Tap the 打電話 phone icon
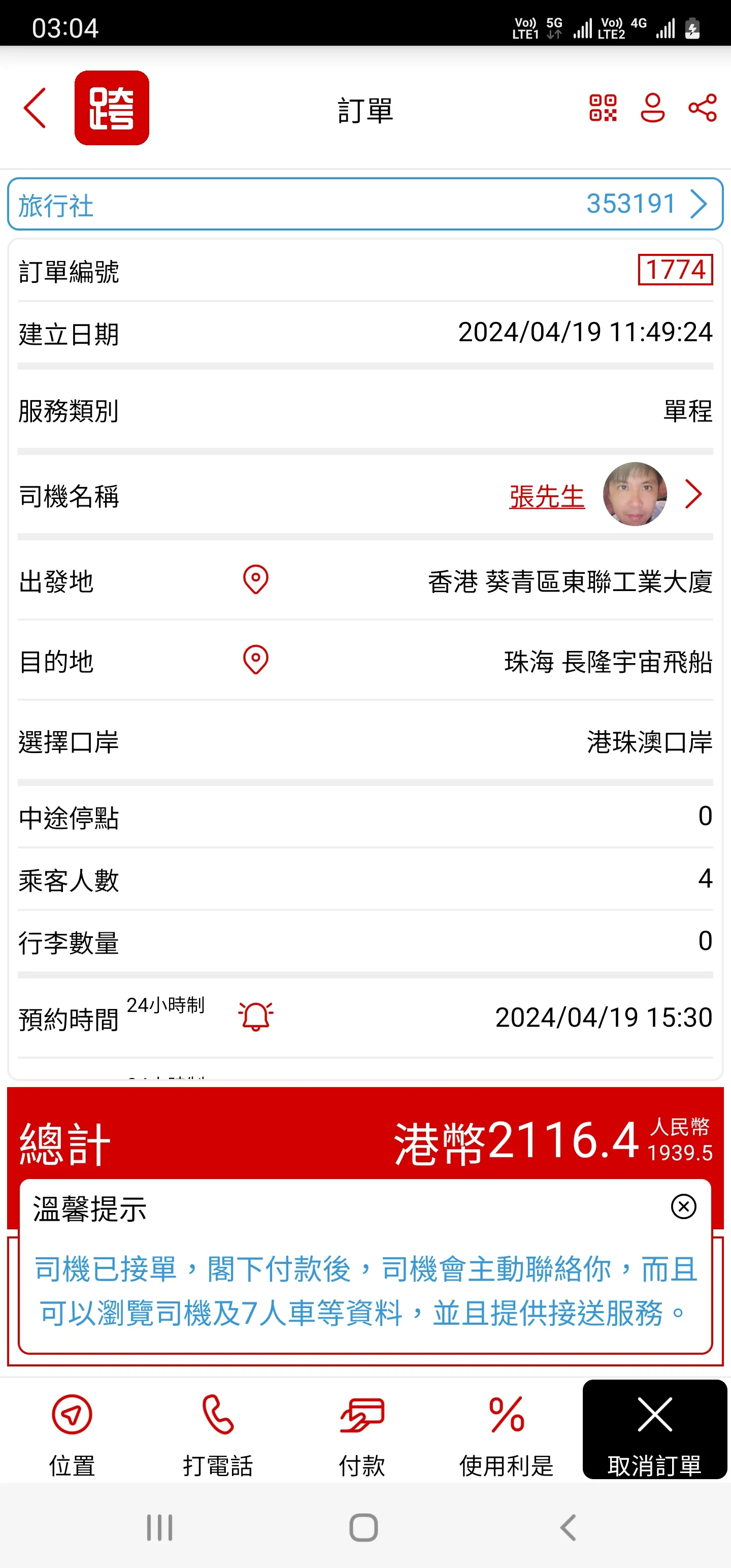 coord(218,1414)
